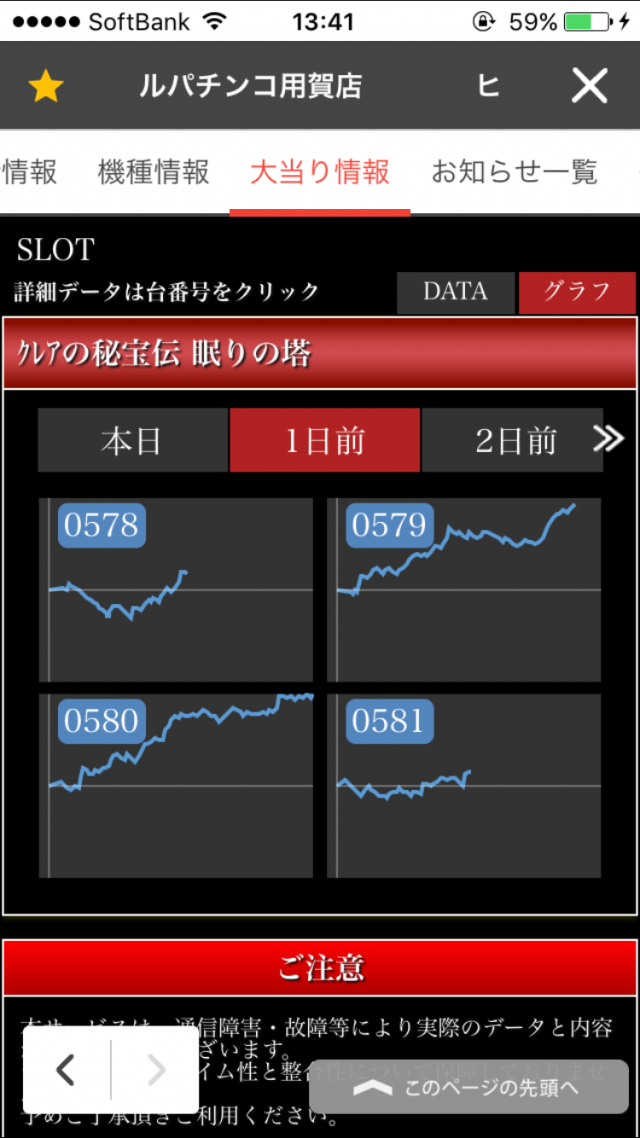Jump to page top with このページの先頭へ
The height and width of the screenshot is (1138, 640).
pos(472,1088)
